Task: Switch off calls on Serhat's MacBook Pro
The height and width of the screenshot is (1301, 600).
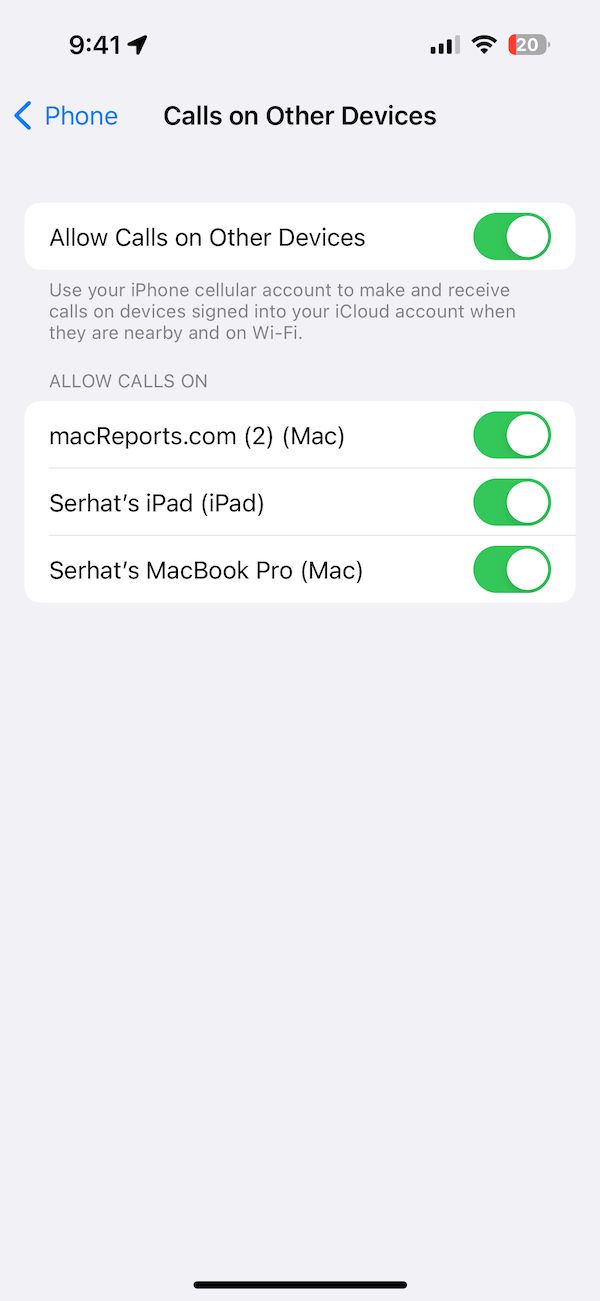Action: point(512,570)
